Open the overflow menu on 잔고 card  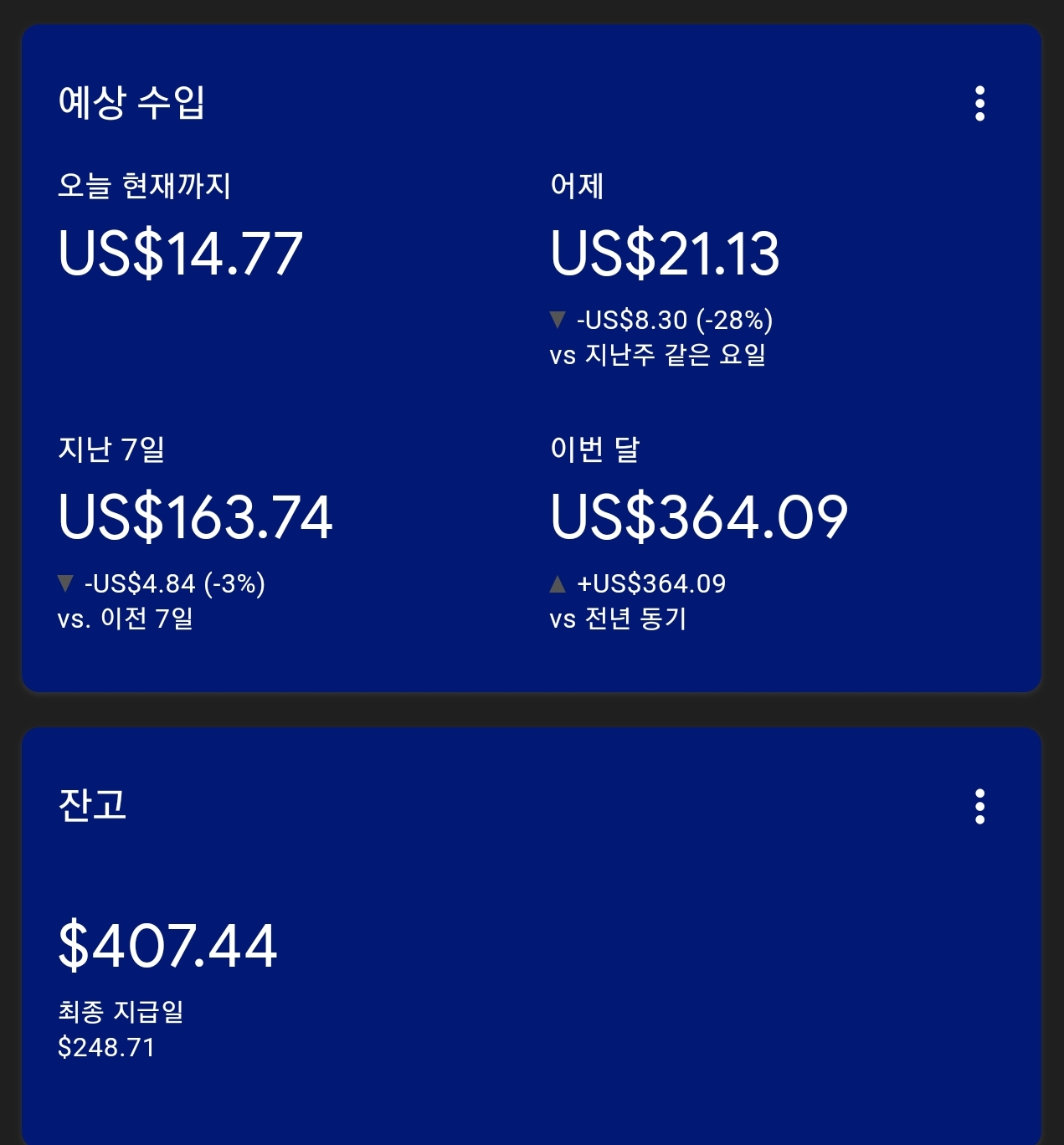point(979,807)
